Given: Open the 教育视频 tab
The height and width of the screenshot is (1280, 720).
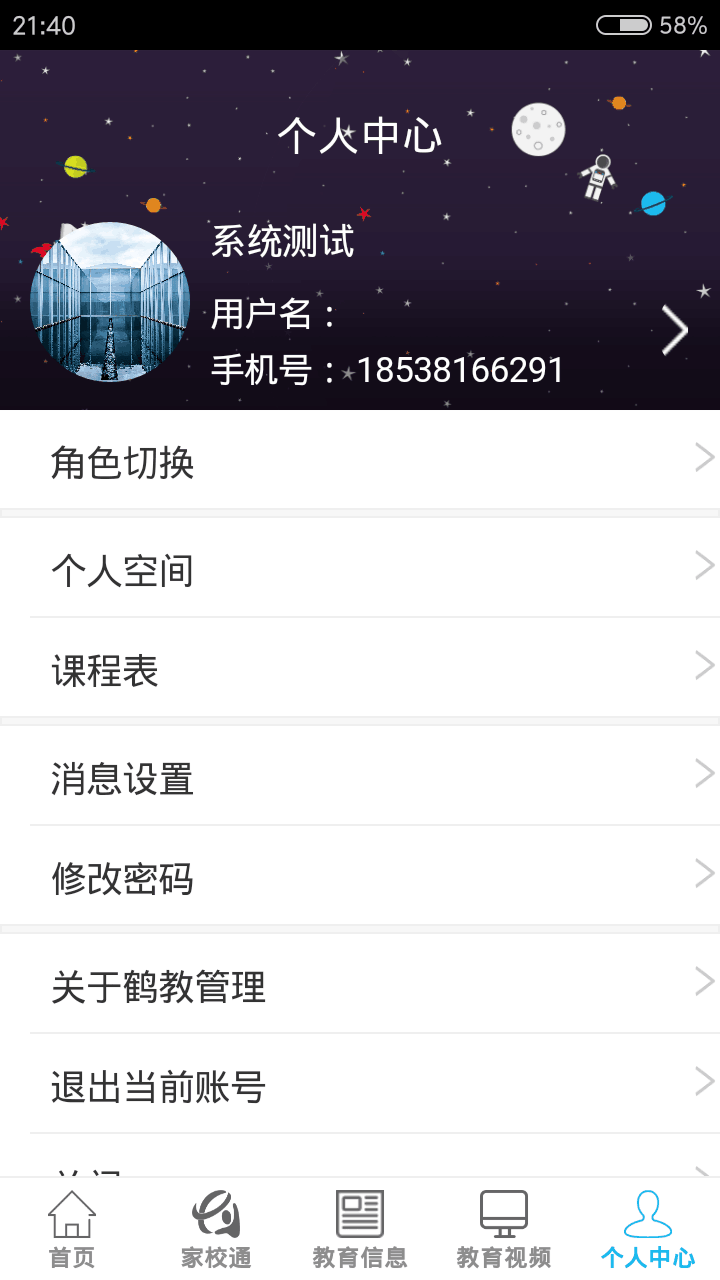Looking at the screenshot, I should [504, 1230].
